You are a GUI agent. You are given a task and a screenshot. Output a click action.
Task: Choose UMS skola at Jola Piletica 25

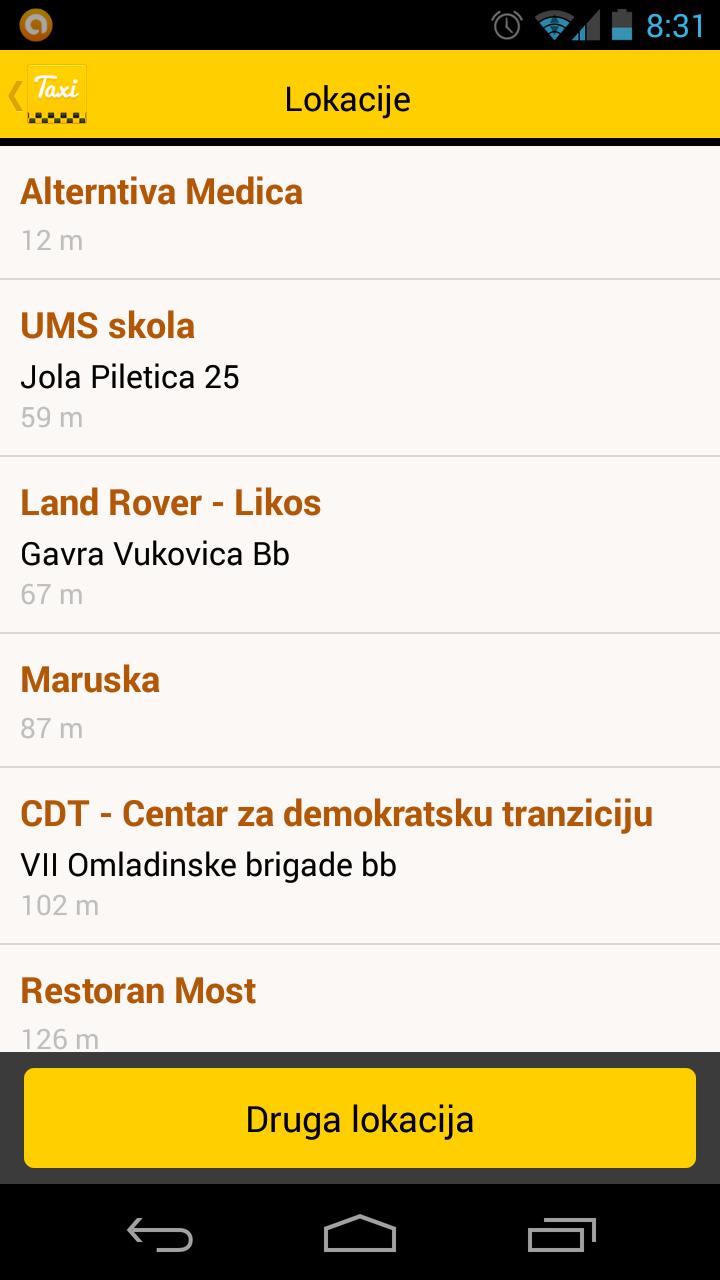(x=360, y=368)
